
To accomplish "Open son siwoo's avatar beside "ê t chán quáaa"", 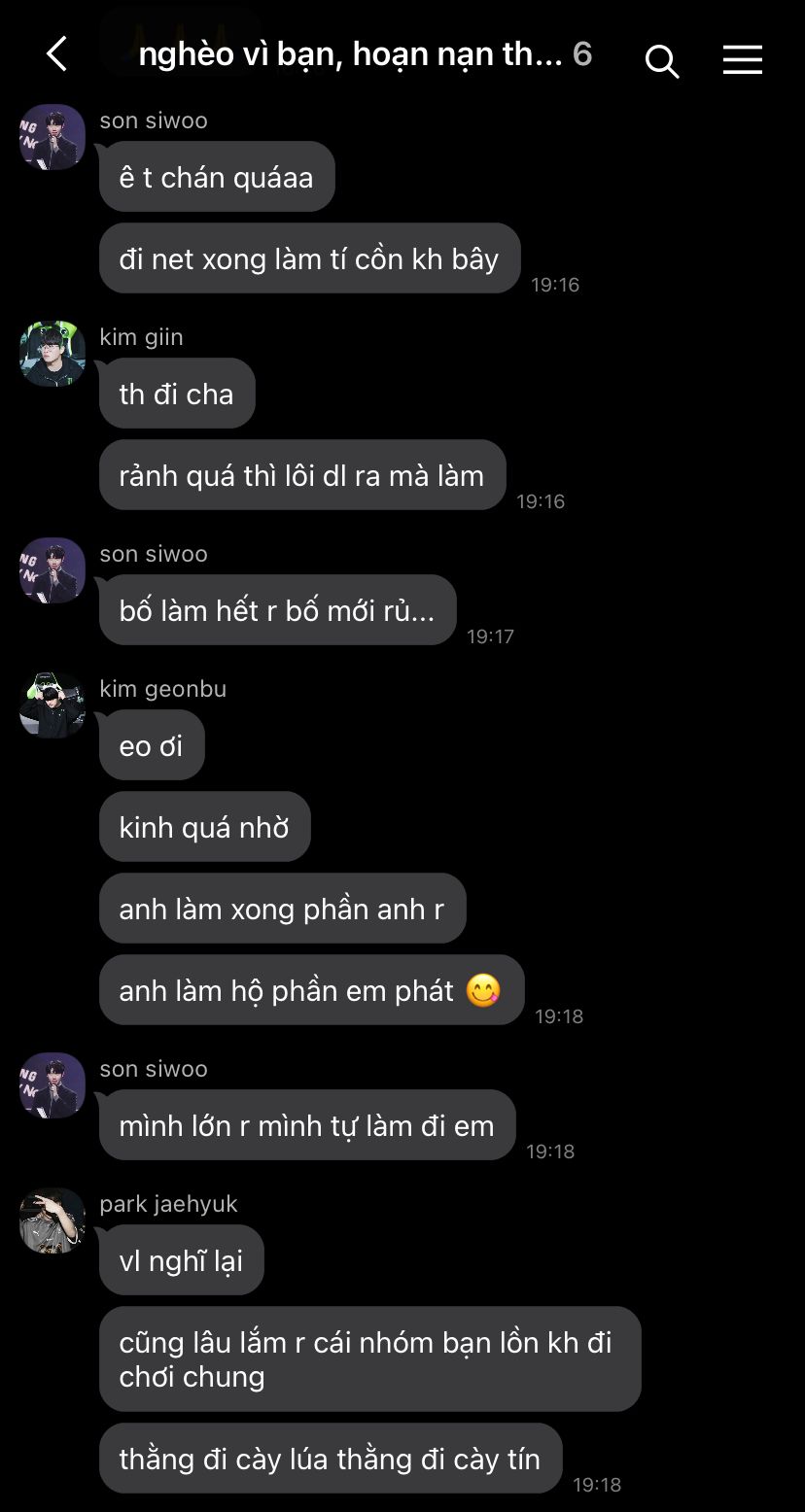I will coord(52,137).
